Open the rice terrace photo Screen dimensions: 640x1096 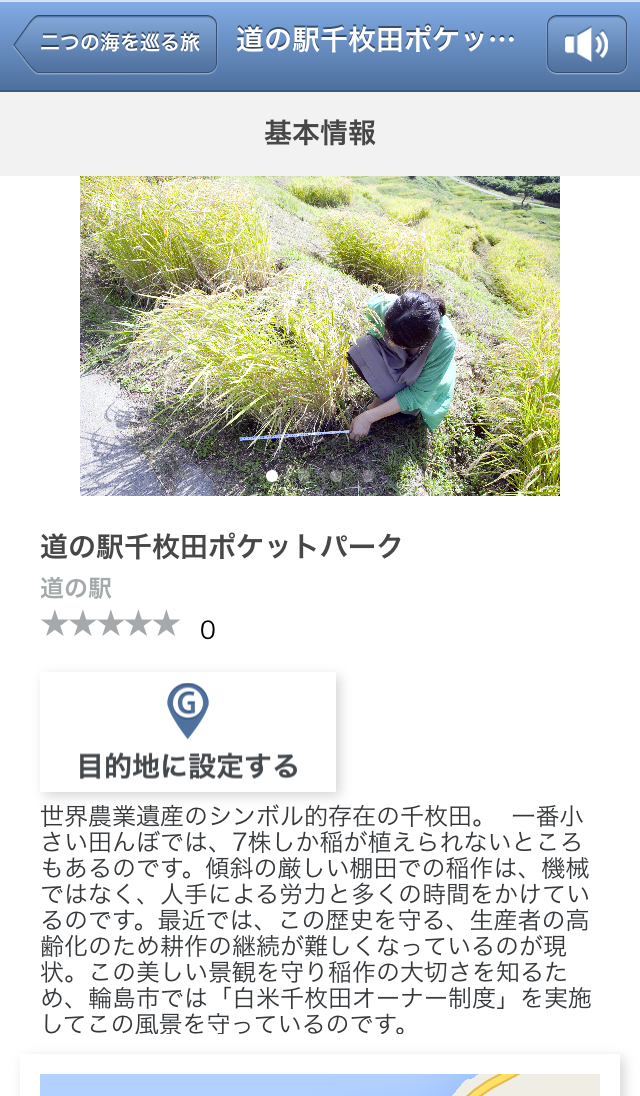(320, 335)
